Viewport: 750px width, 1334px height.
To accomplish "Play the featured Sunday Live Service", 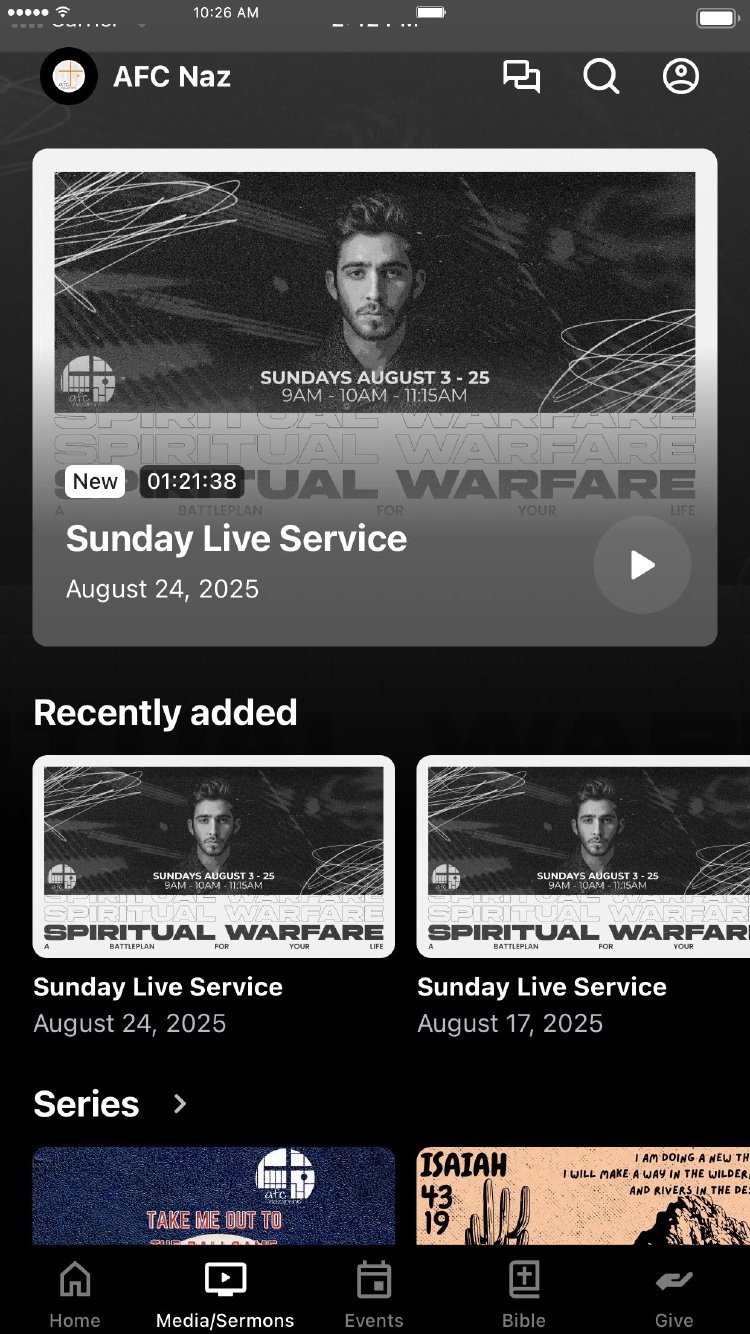I will [642, 565].
